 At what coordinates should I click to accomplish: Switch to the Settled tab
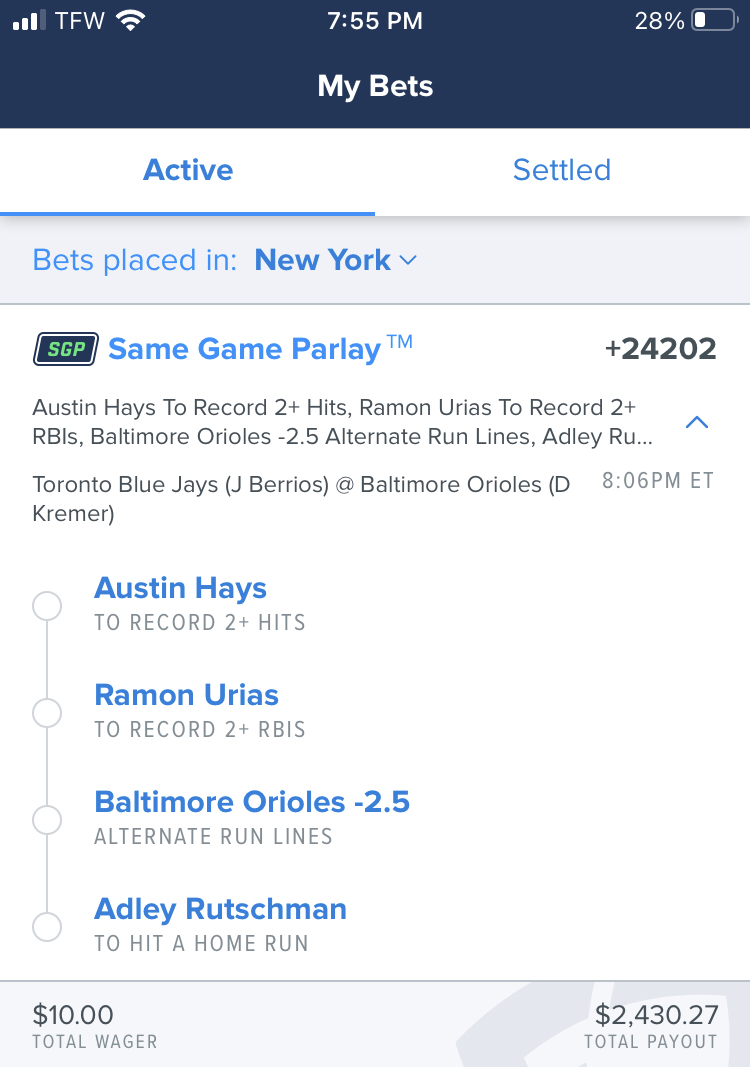(x=562, y=170)
